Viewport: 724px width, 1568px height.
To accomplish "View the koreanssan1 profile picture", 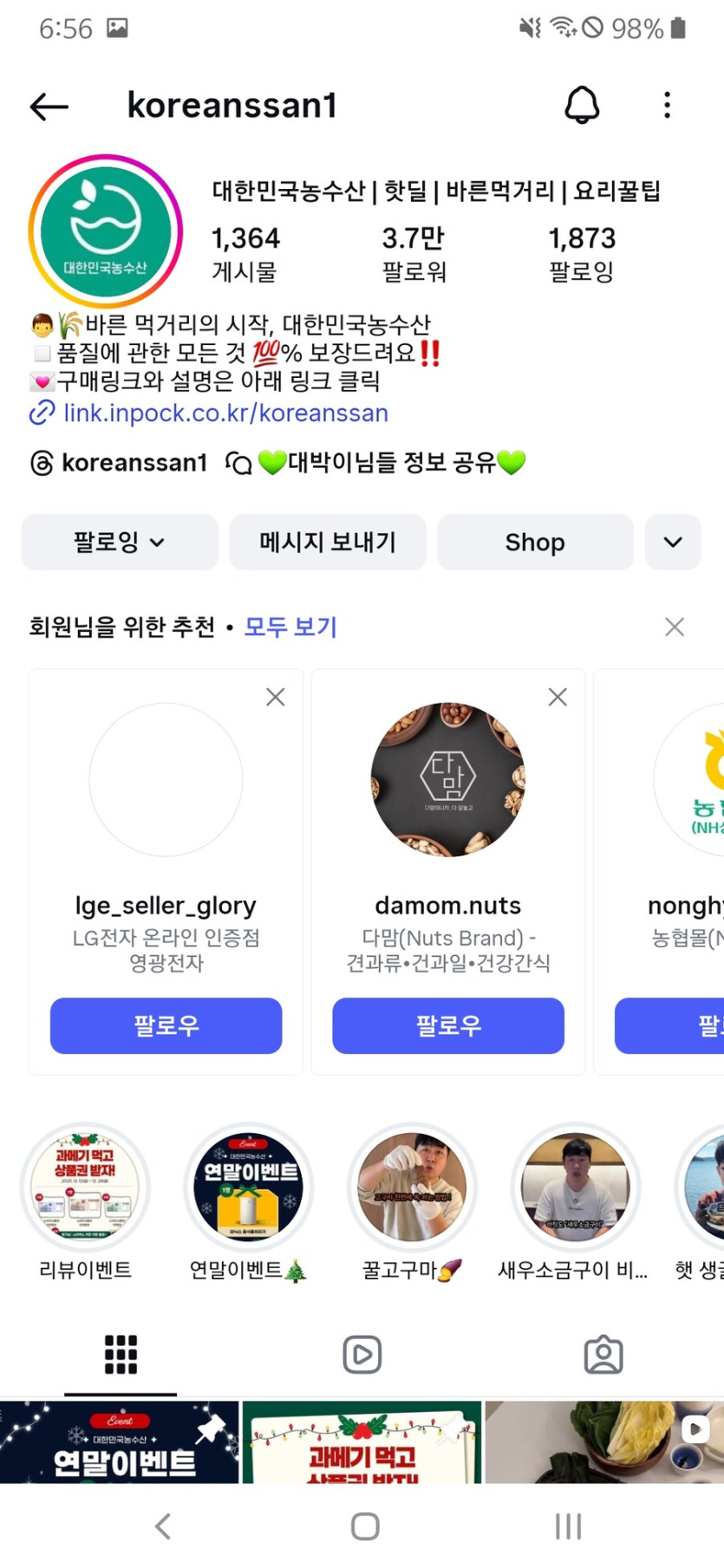I will [104, 230].
